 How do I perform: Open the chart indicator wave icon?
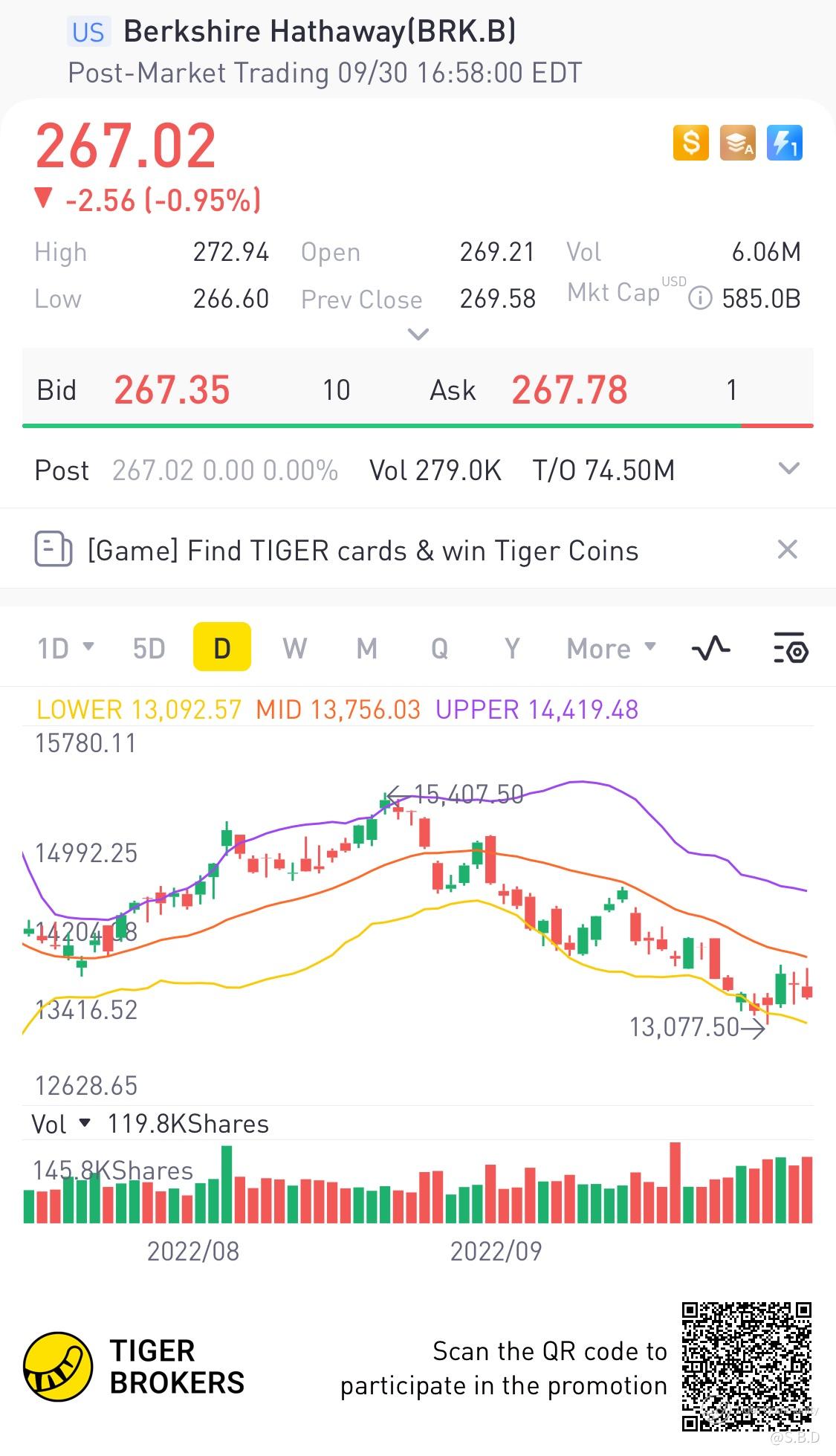click(710, 648)
